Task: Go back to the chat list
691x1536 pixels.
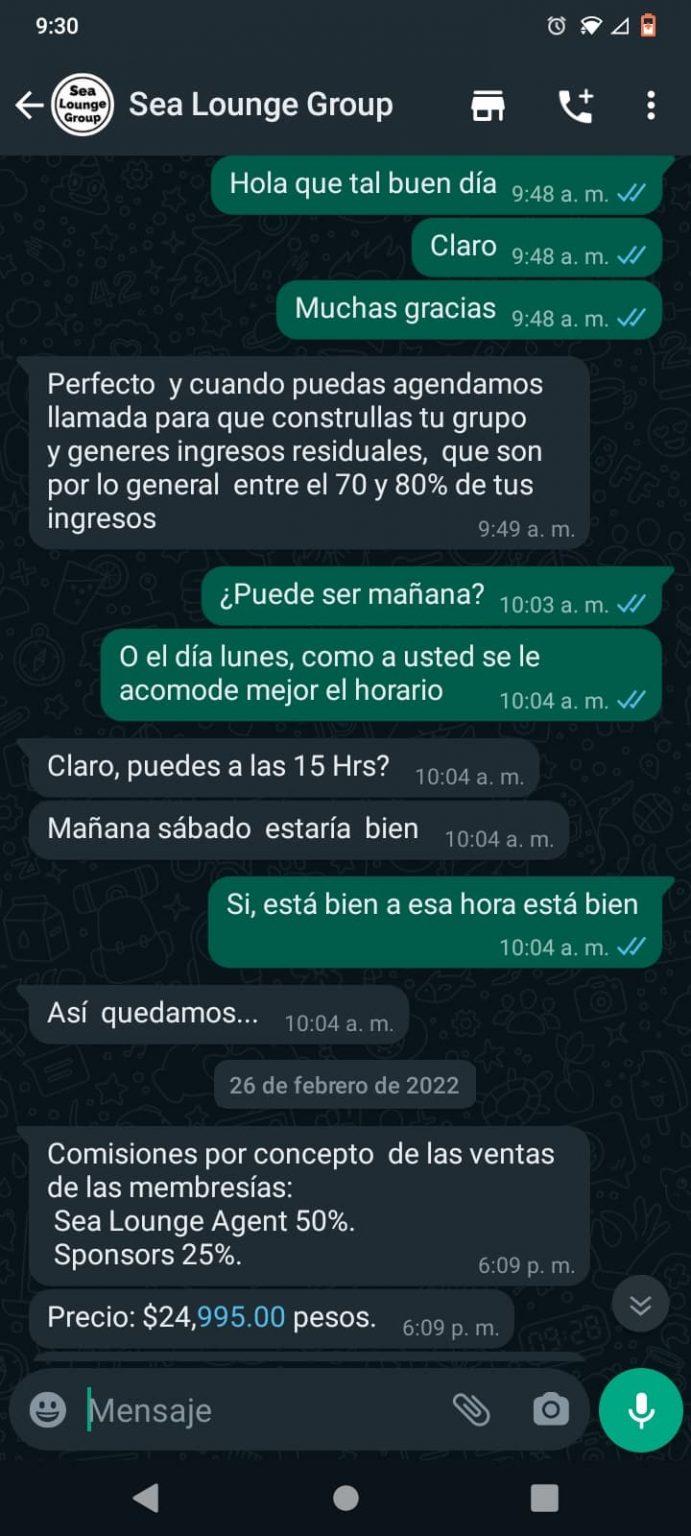Action: [x=29, y=105]
